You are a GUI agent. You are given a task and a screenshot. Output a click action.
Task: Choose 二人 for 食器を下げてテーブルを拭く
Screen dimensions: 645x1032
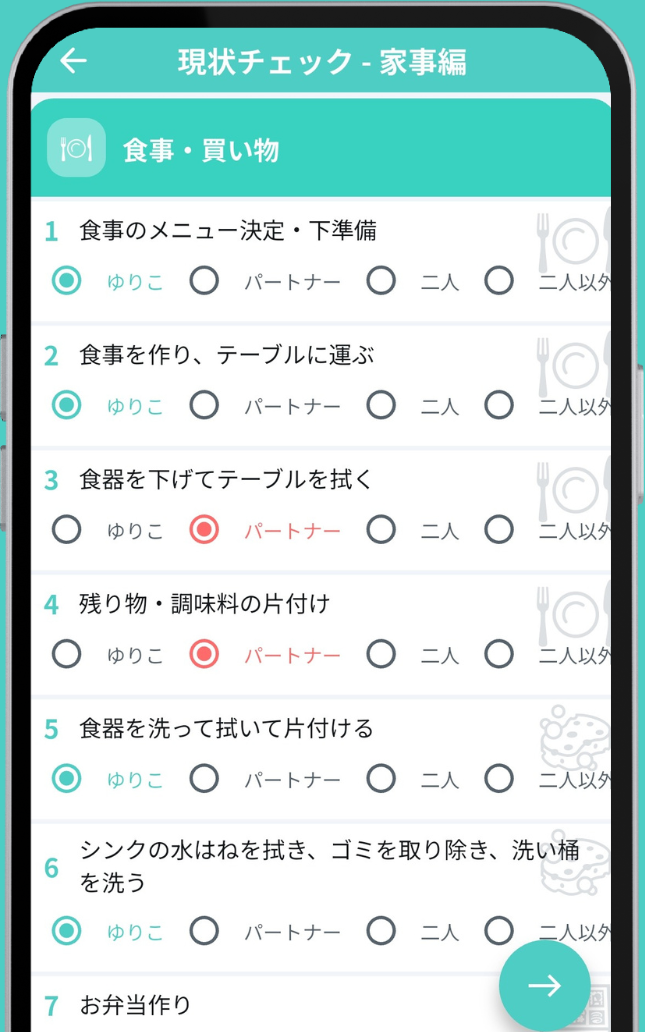(x=381, y=530)
